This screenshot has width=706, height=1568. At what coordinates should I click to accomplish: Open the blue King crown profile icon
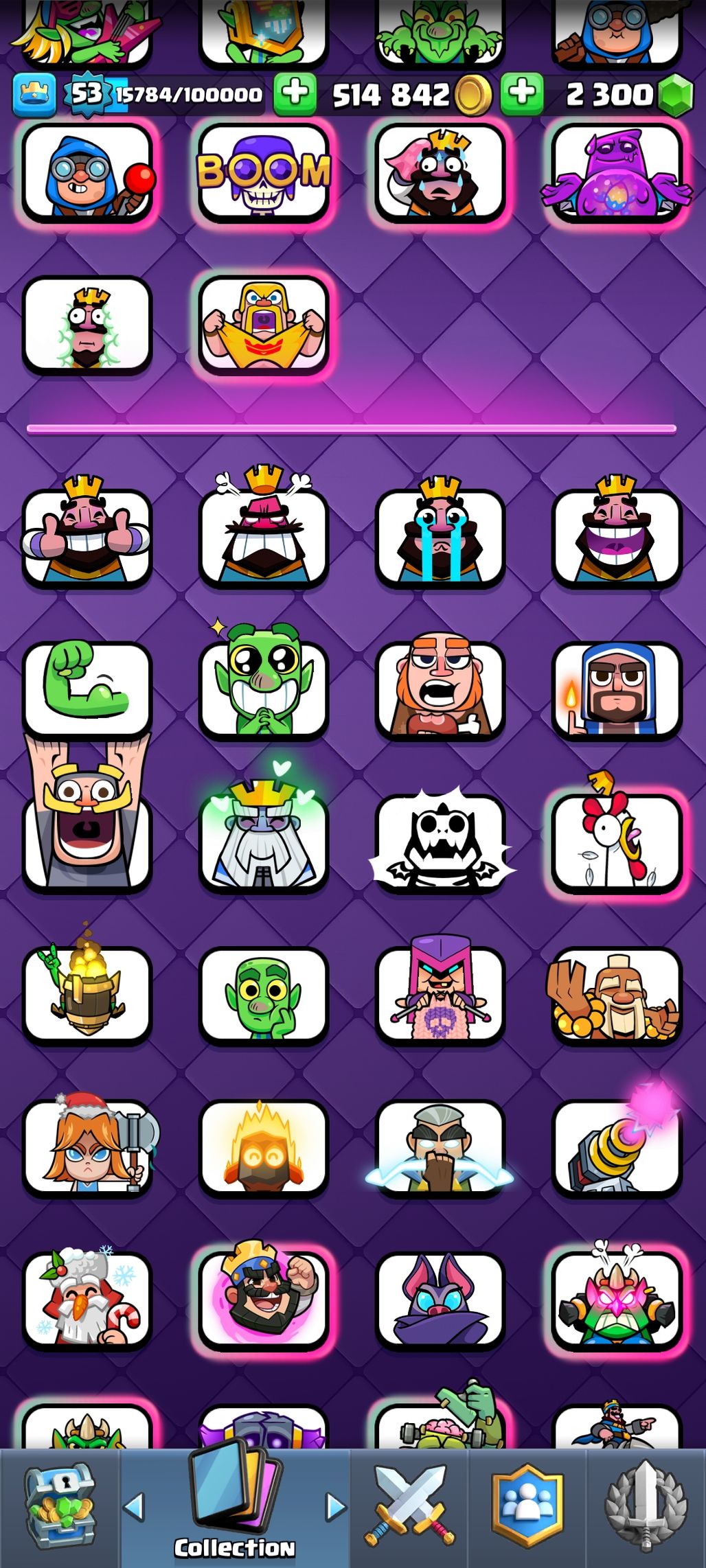[x=34, y=94]
